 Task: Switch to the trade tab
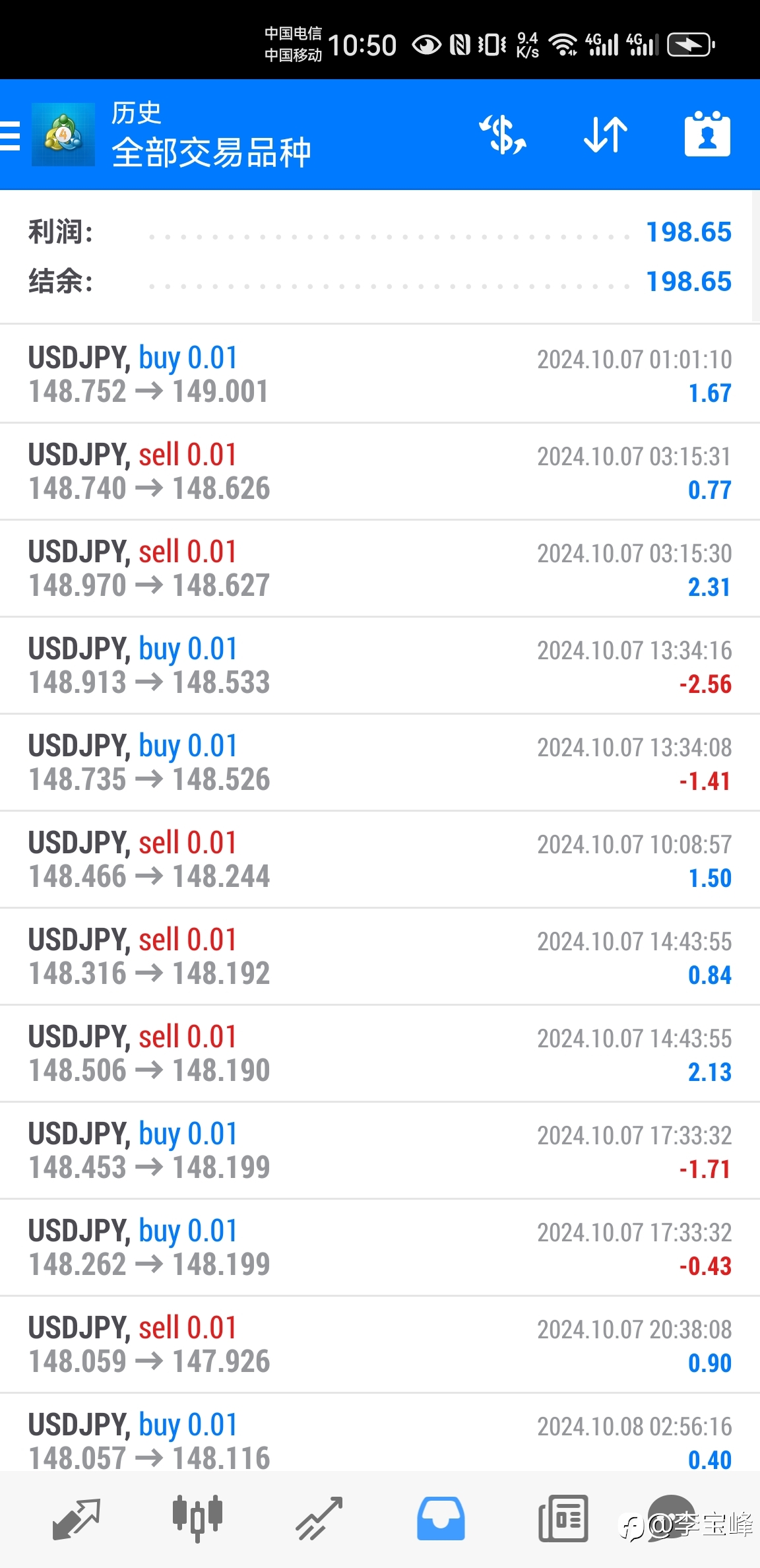pyautogui.click(x=319, y=1519)
